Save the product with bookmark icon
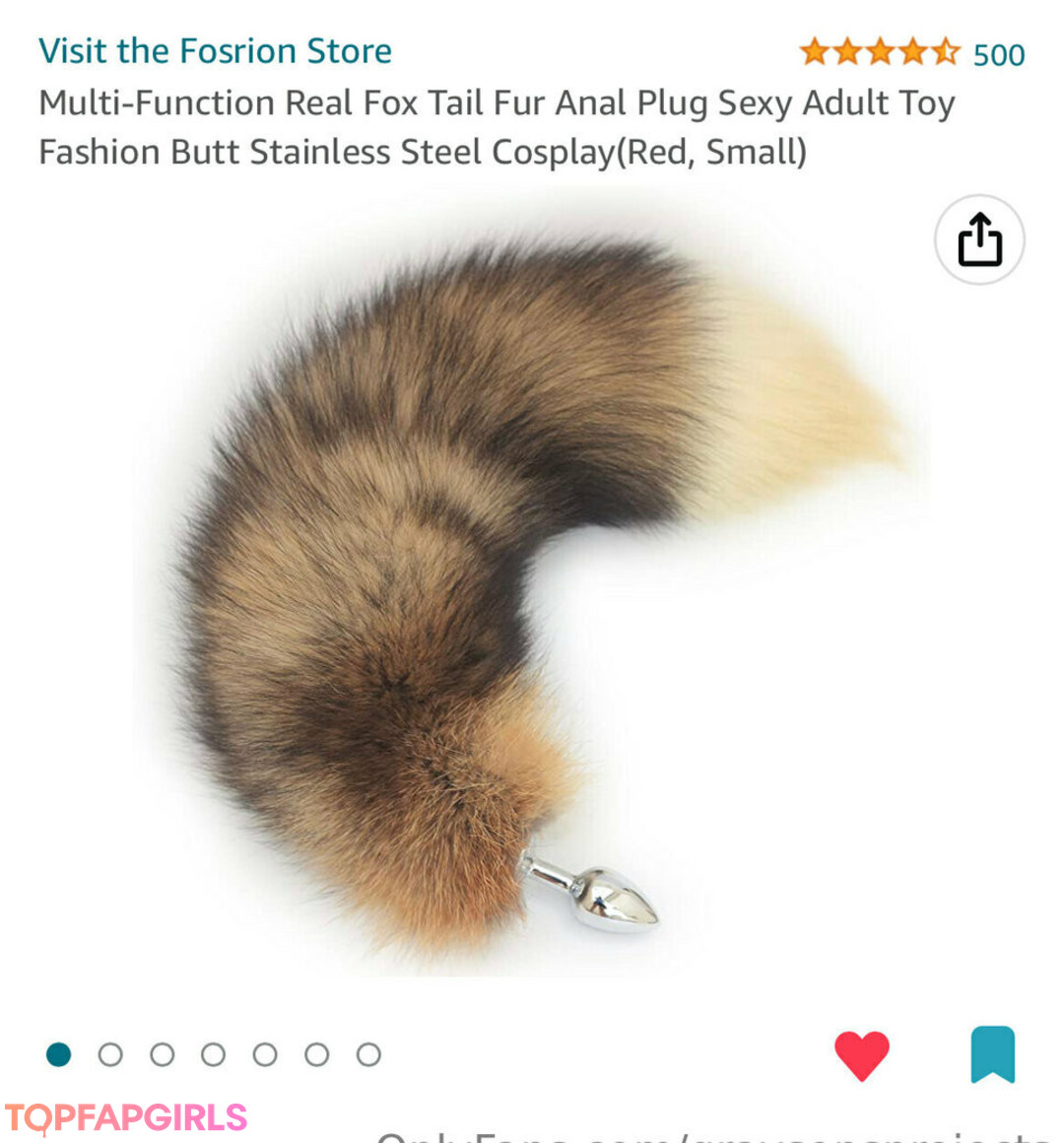This screenshot has height=1143, width=1064. (x=992, y=1055)
